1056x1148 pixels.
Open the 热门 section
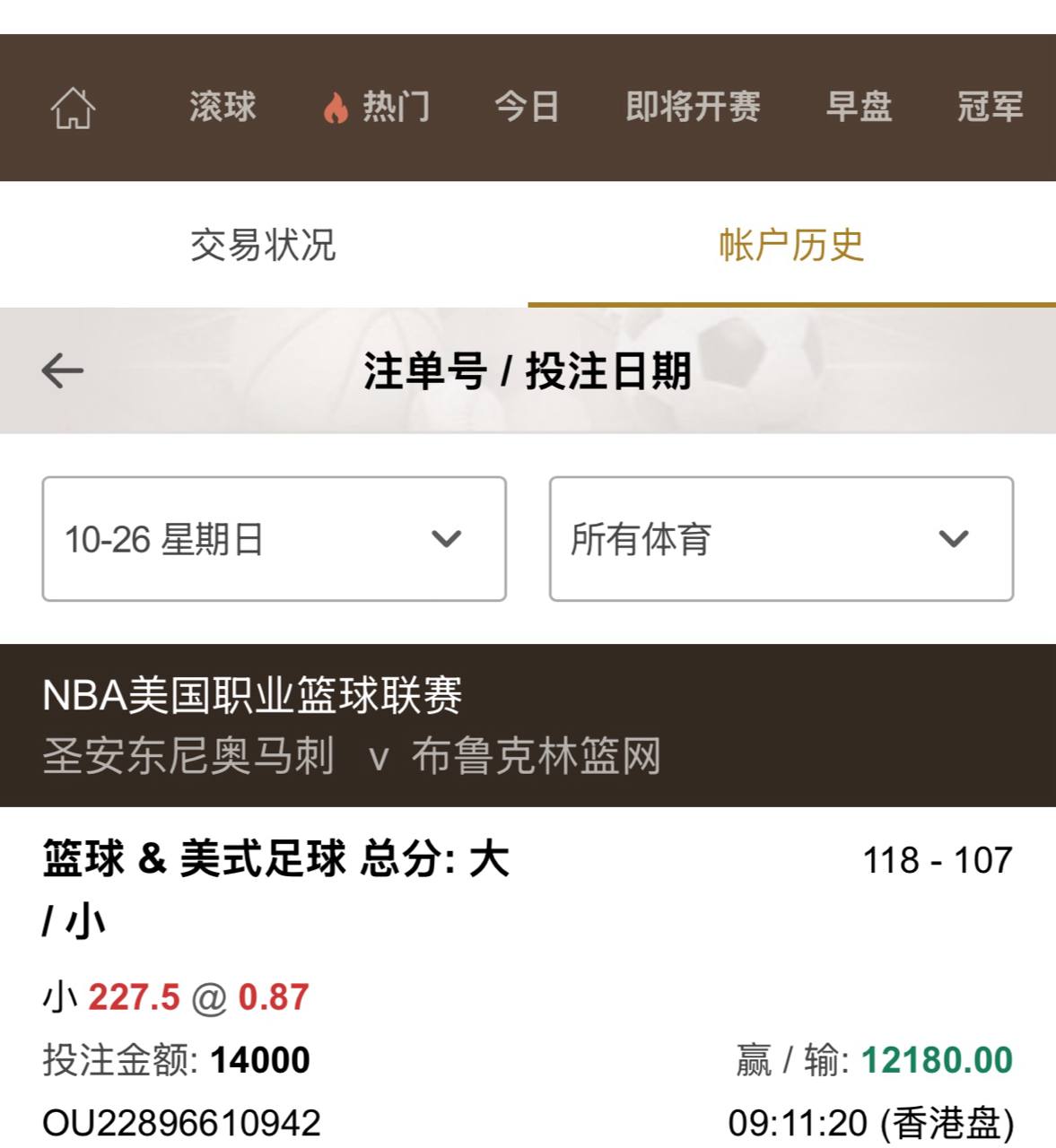377,107
